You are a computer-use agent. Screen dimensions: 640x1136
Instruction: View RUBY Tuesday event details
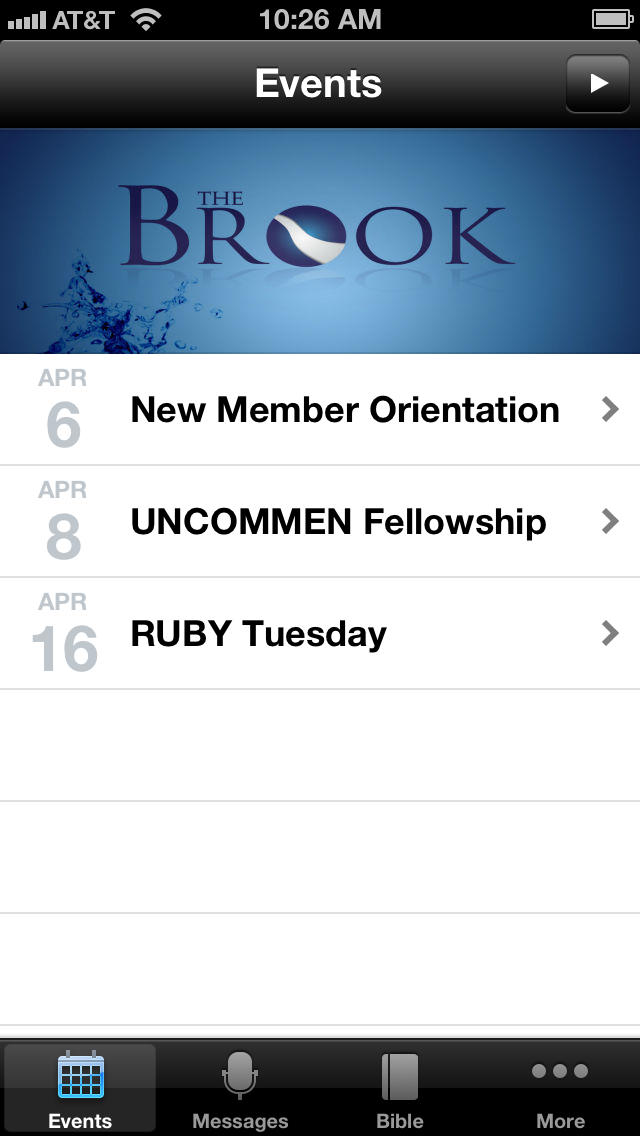point(320,634)
